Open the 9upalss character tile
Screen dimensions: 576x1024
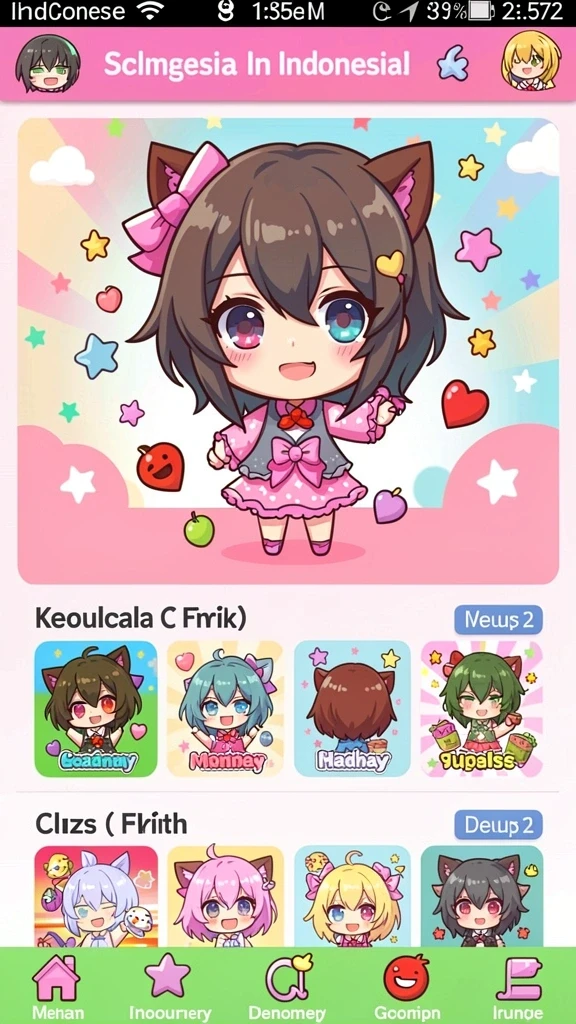click(481, 709)
